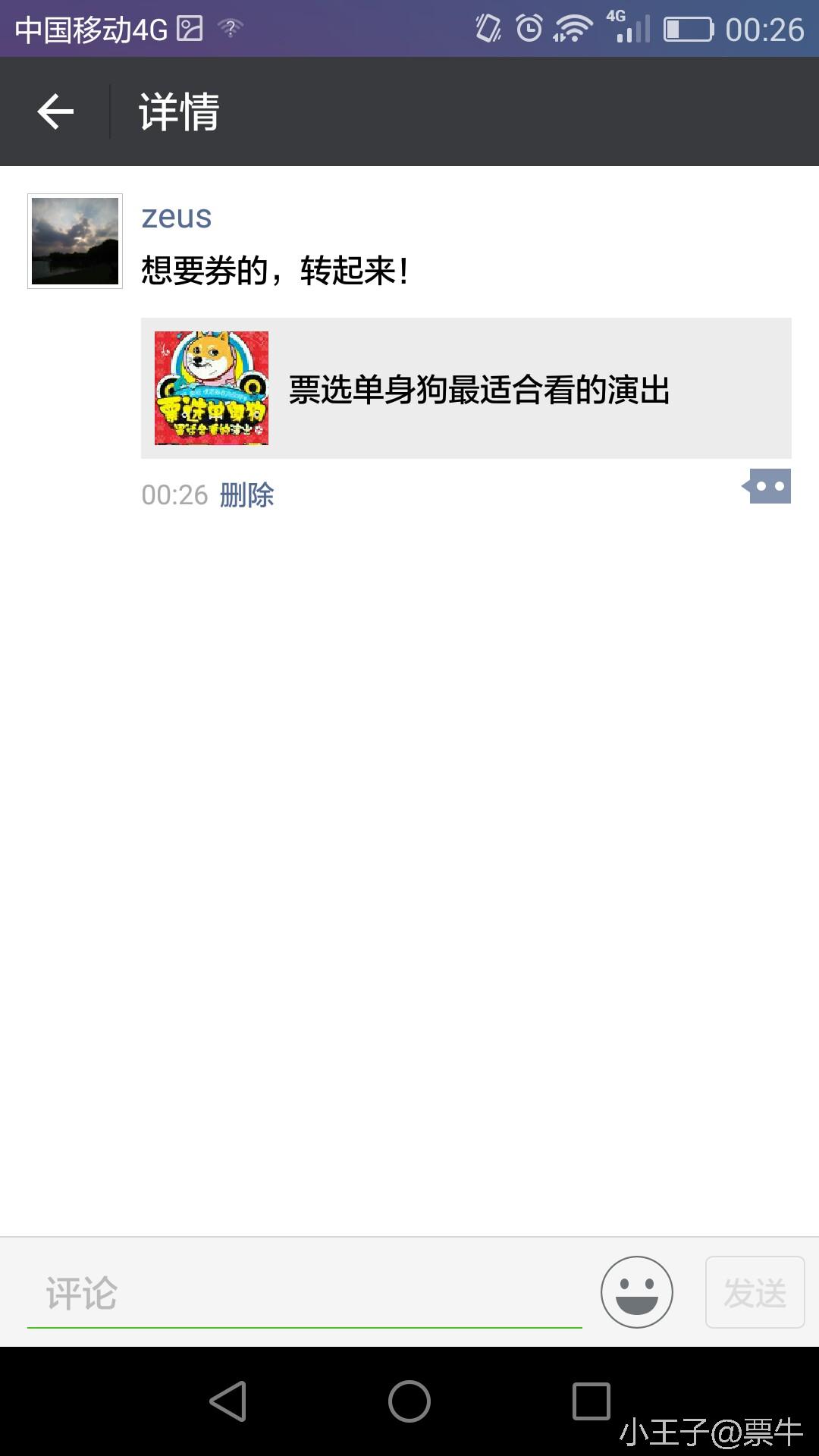This screenshot has width=819, height=1456.
Task: Focus the 评论 comment field
Action: coord(303,1293)
